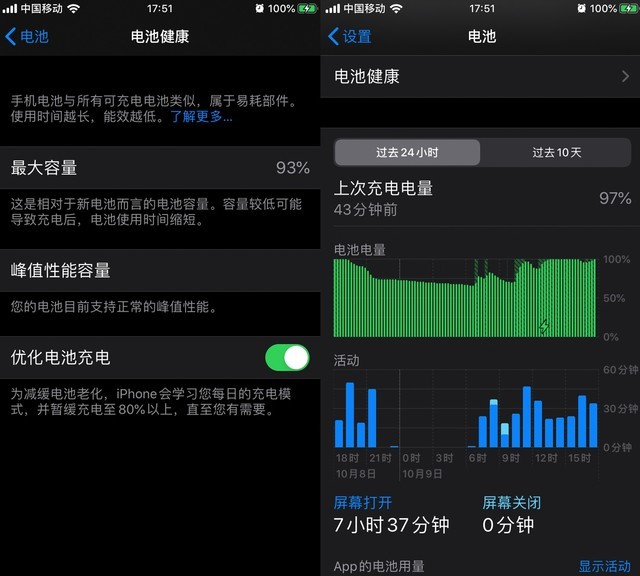640x576 pixels.
Task: Go back to the 电池 page
Action: (x=27, y=36)
